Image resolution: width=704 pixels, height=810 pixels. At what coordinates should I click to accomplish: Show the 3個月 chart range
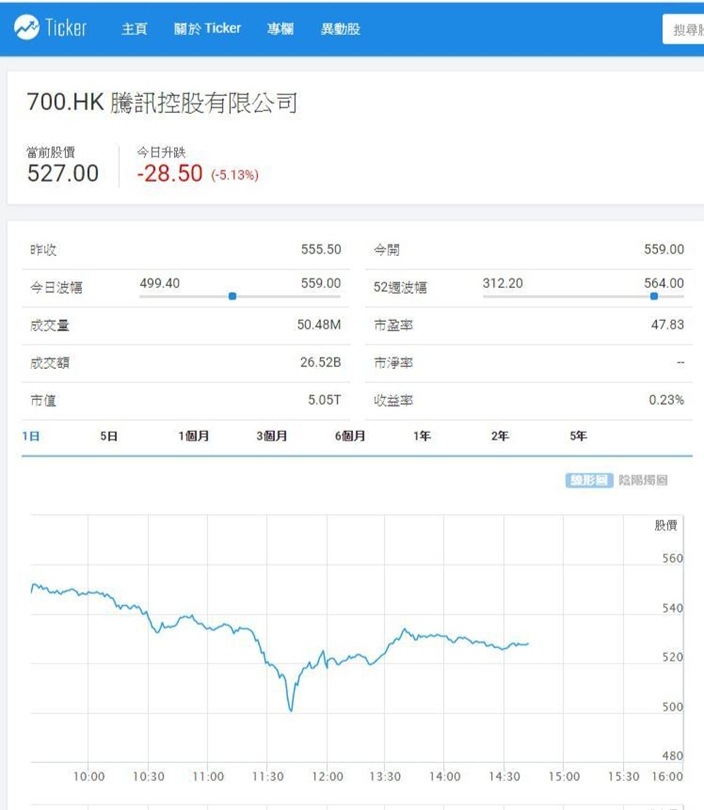272,437
